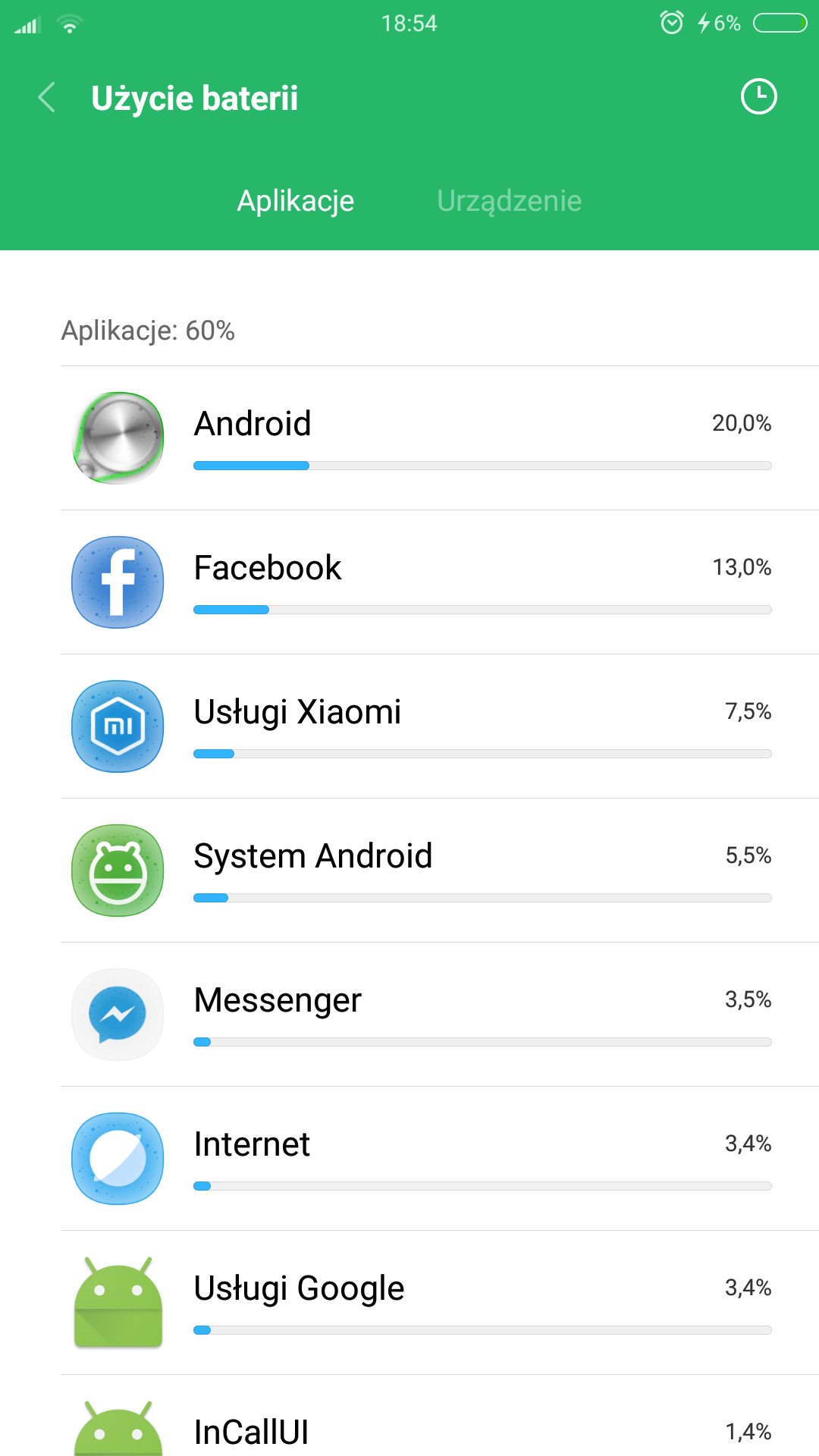This screenshot has width=819, height=1456.
Task: Open Messenger battery usage details
Action: point(440,1015)
